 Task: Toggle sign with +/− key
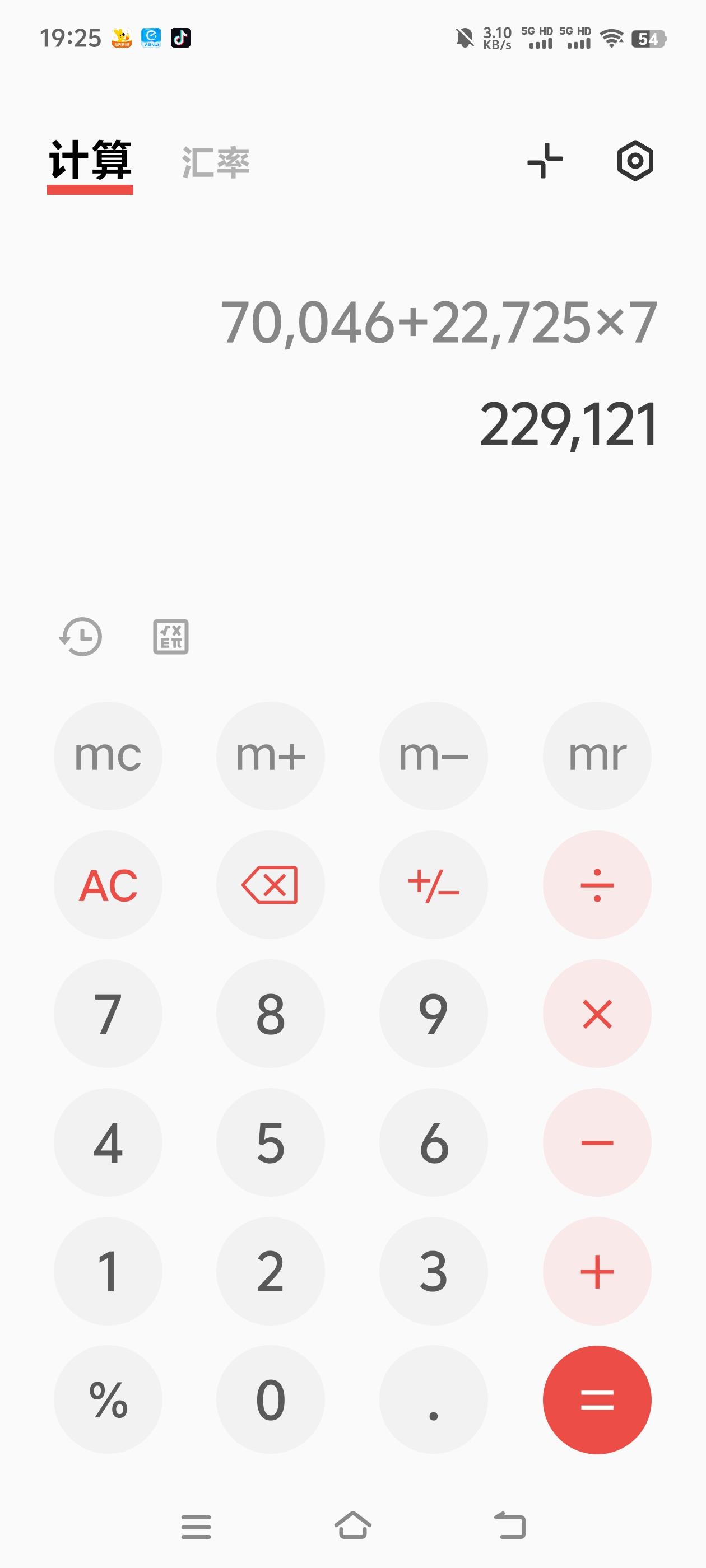click(x=433, y=884)
